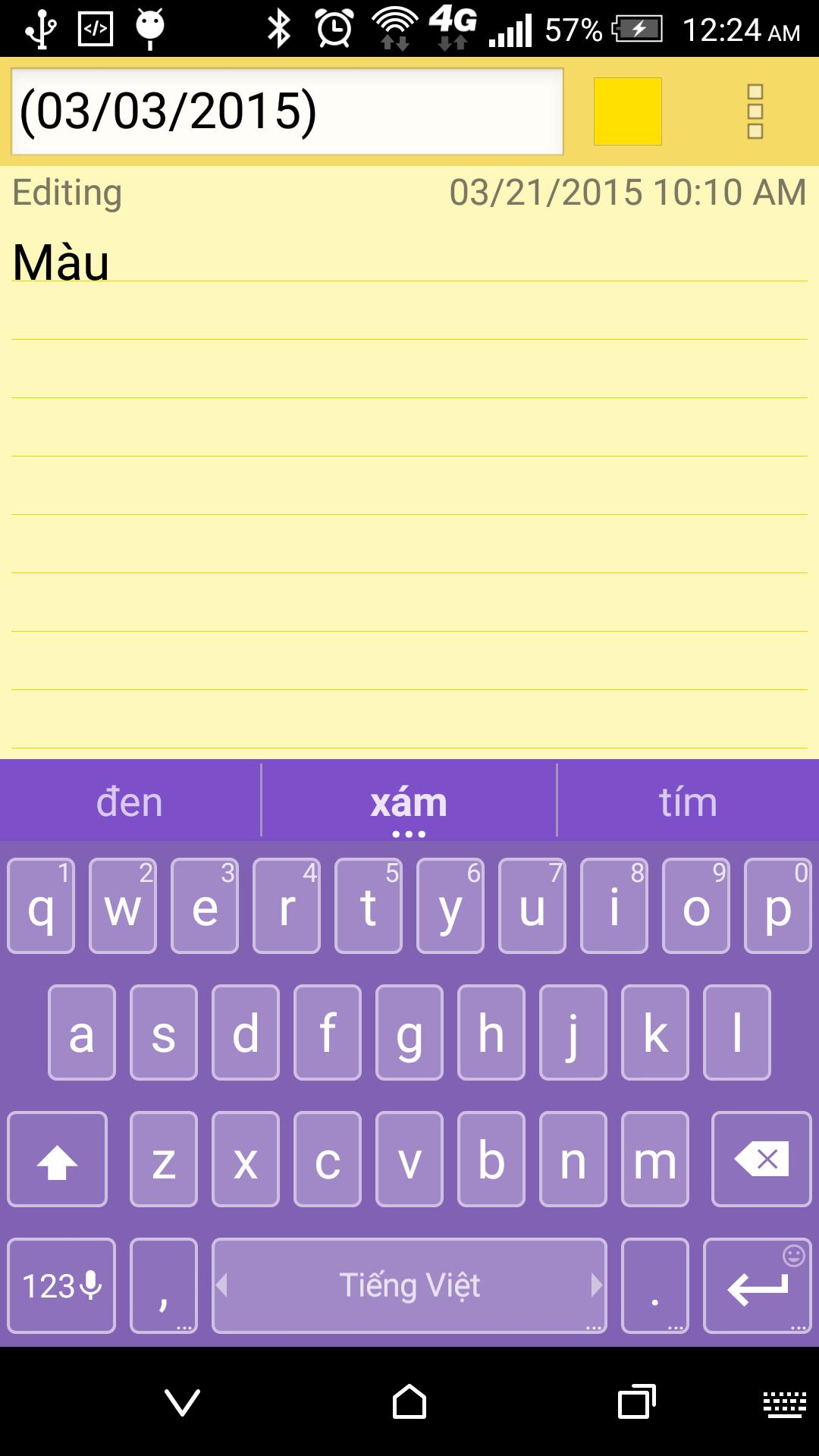Switch to numbers with the 123 key
Viewport: 819px width, 1456px height.
[61, 1285]
